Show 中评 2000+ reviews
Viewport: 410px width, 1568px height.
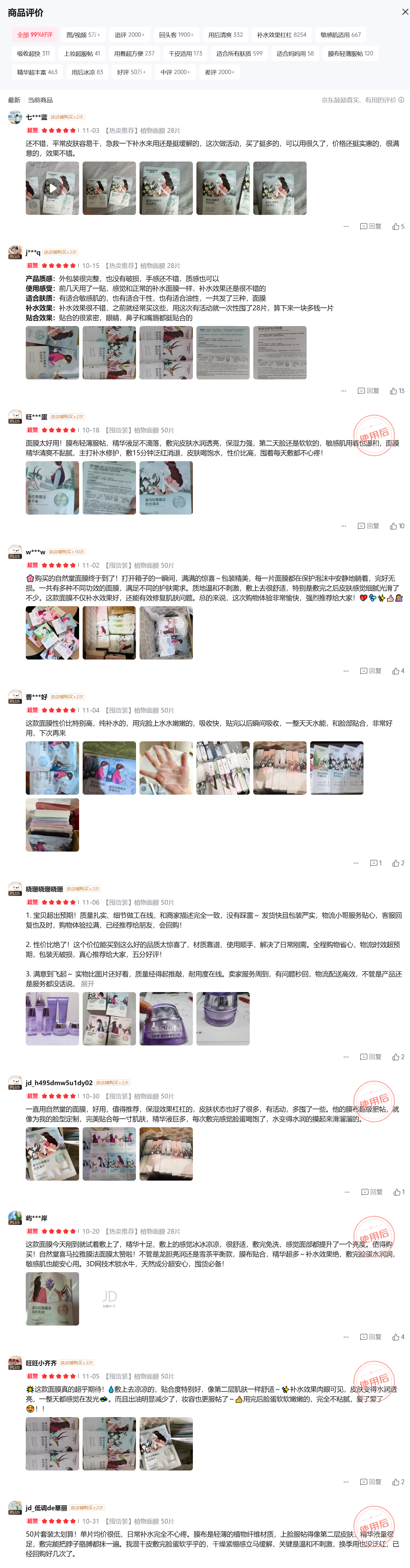coord(175,72)
